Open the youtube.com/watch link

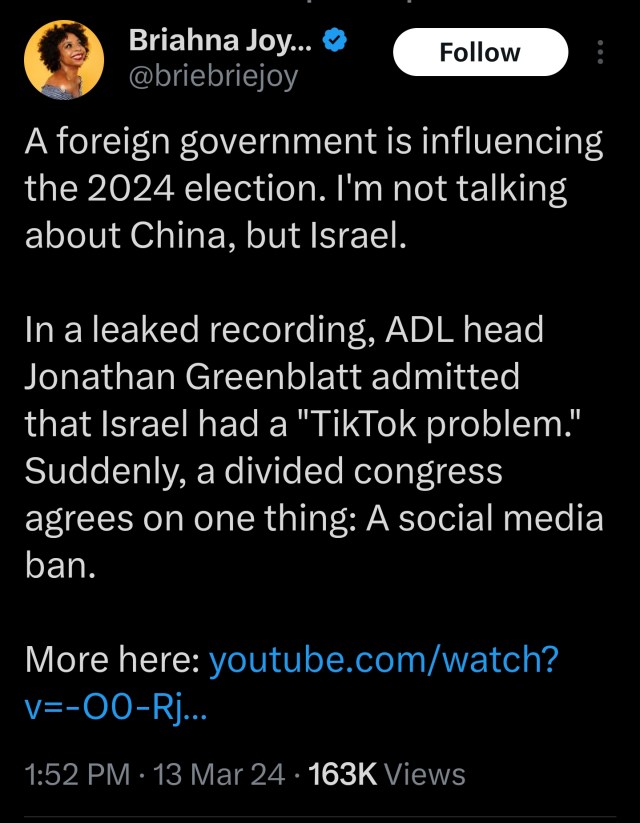click(x=384, y=660)
